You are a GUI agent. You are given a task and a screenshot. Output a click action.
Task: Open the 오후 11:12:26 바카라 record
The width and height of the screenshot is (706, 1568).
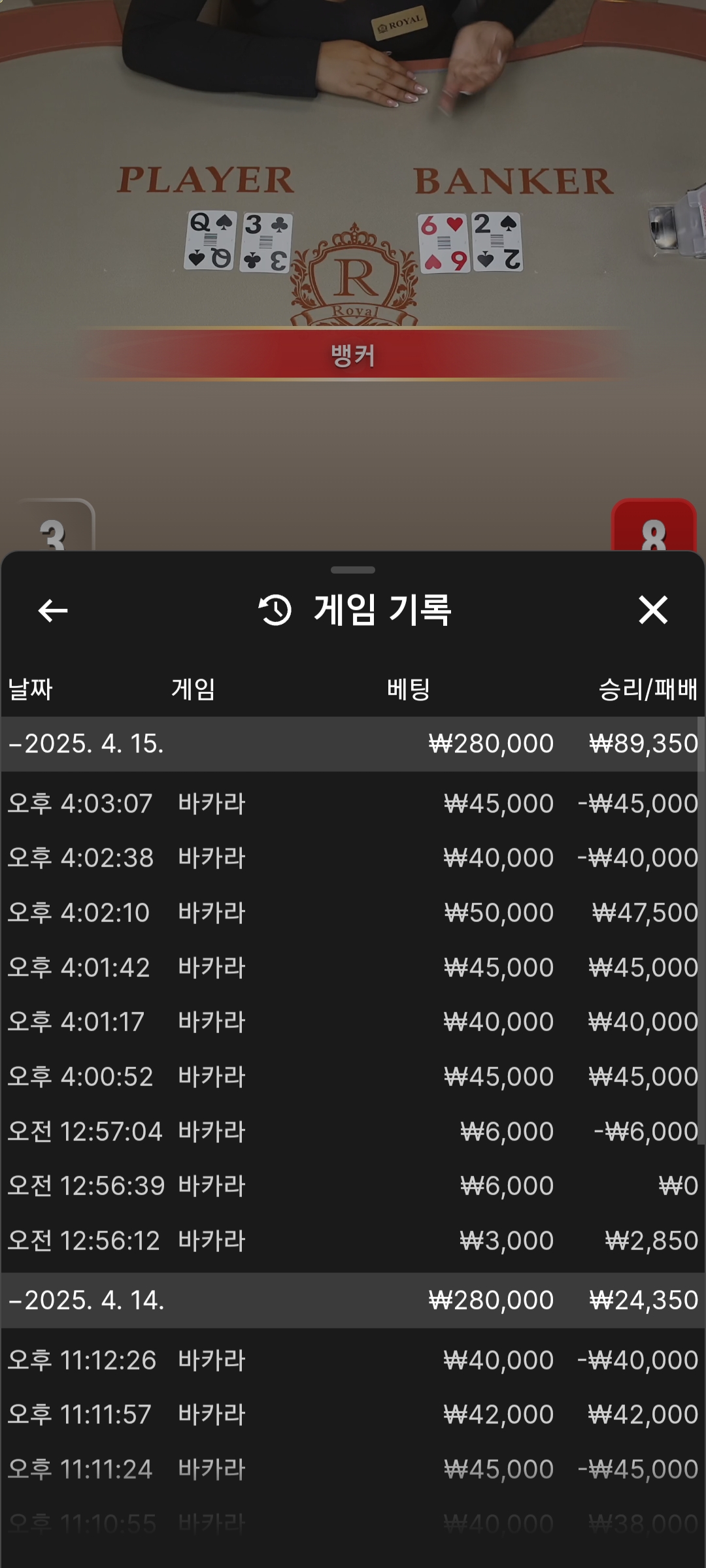[352, 1360]
